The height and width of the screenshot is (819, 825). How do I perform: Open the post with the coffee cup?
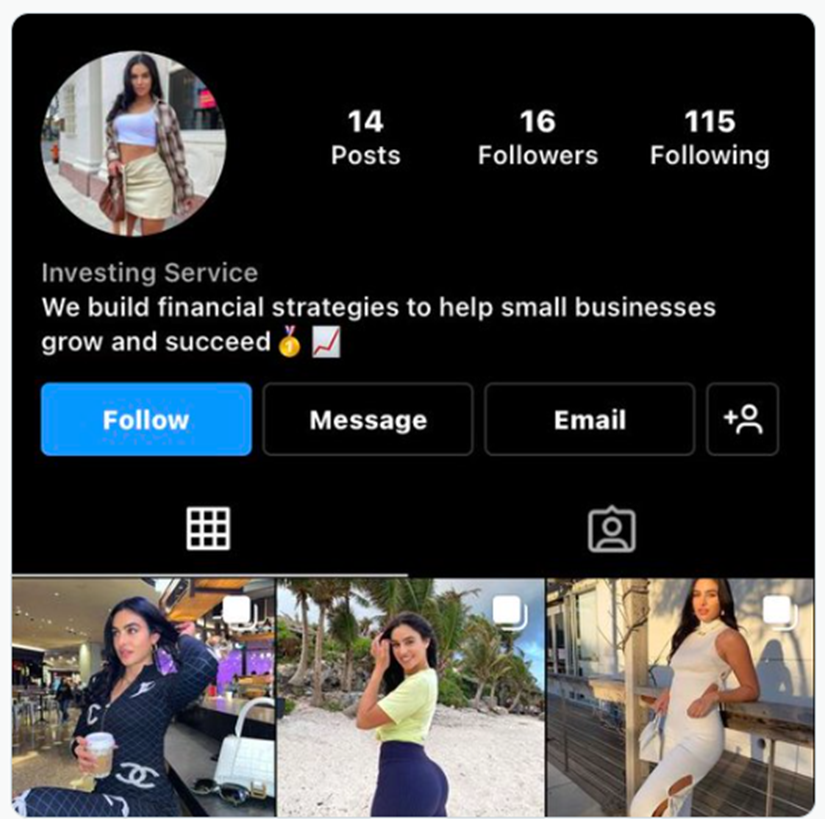[x=143, y=697]
